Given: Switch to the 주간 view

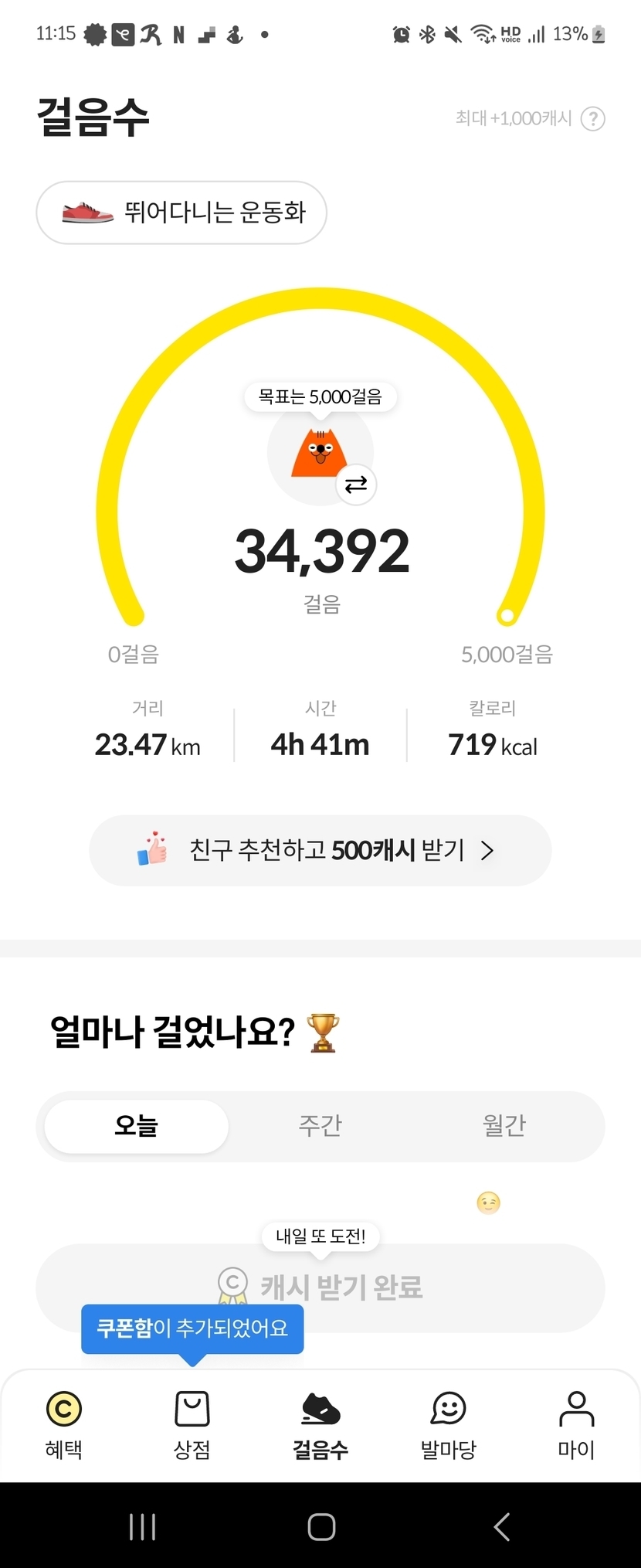Looking at the screenshot, I should [320, 1126].
